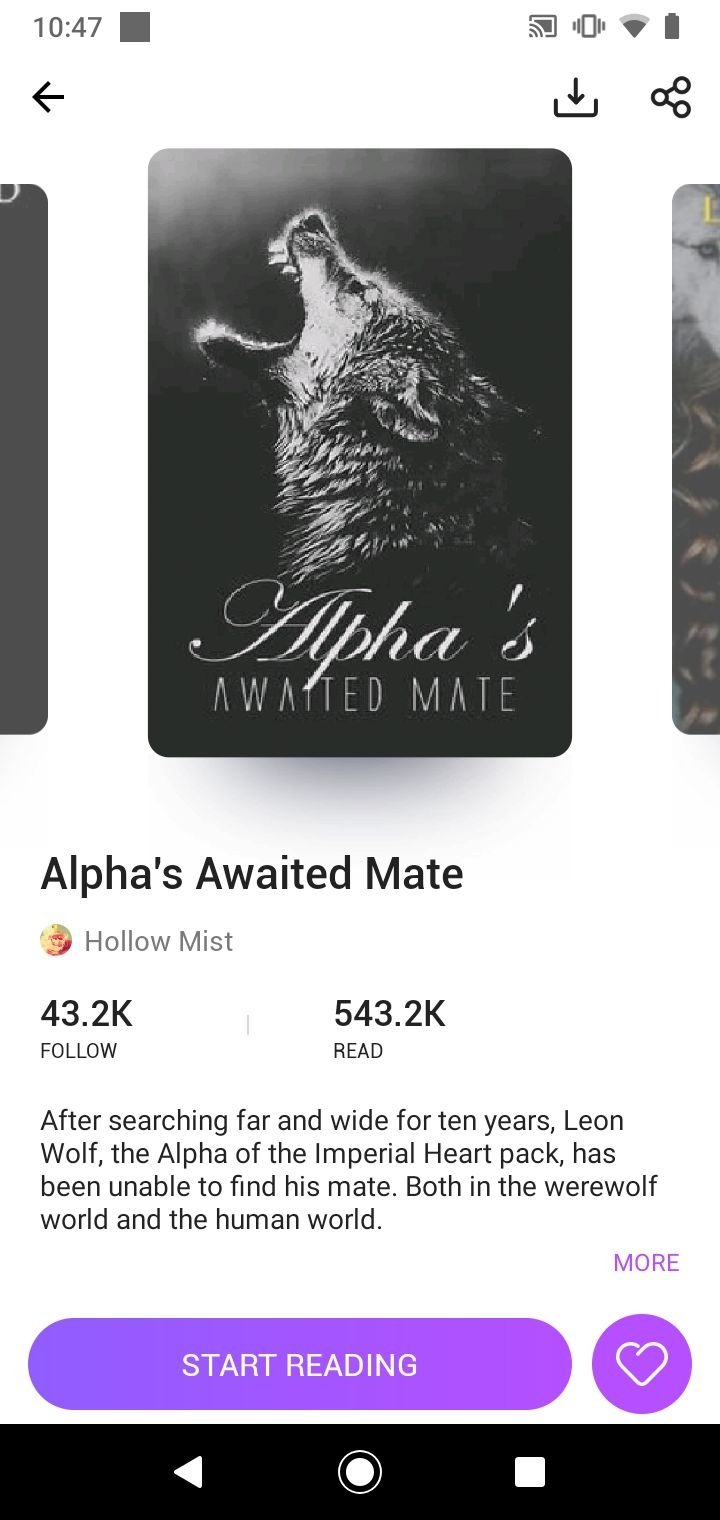This screenshot has height=1520, width=720.
Task: Open the Alpha's Awaited Mate cover
Action: pyautogui.click(x=360, y=452)
